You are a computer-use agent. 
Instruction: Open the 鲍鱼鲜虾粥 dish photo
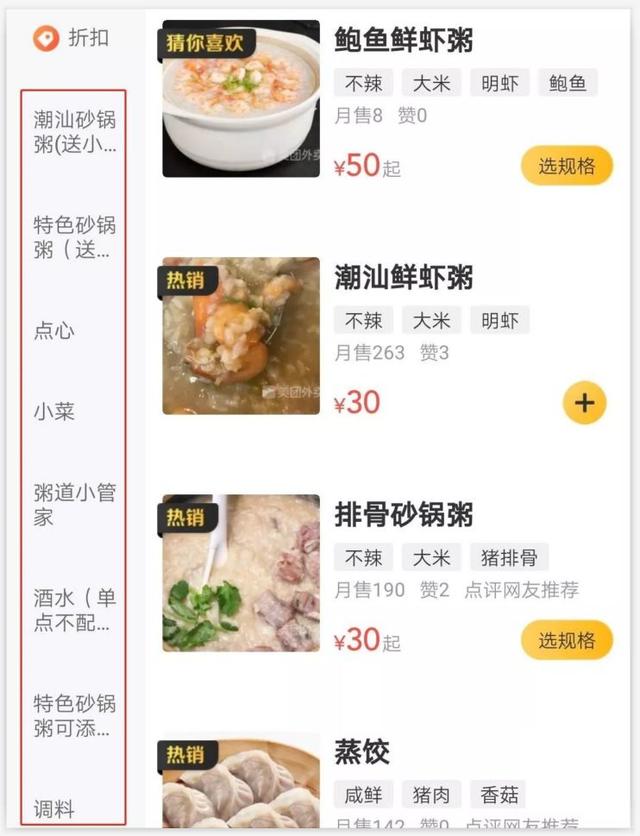point(241,99)
